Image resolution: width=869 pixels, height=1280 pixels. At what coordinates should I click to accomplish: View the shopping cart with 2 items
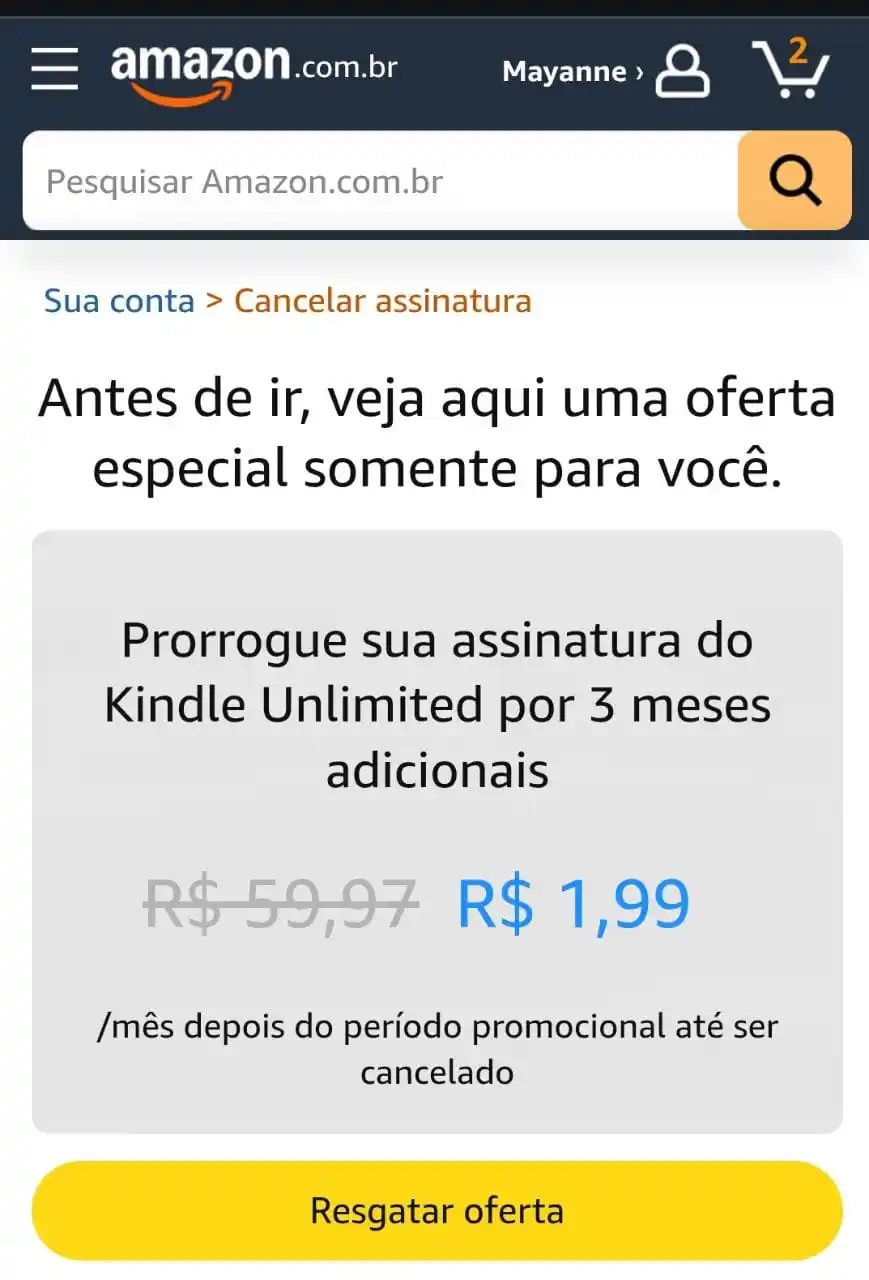pyautogui.click(x=790, y=75)
